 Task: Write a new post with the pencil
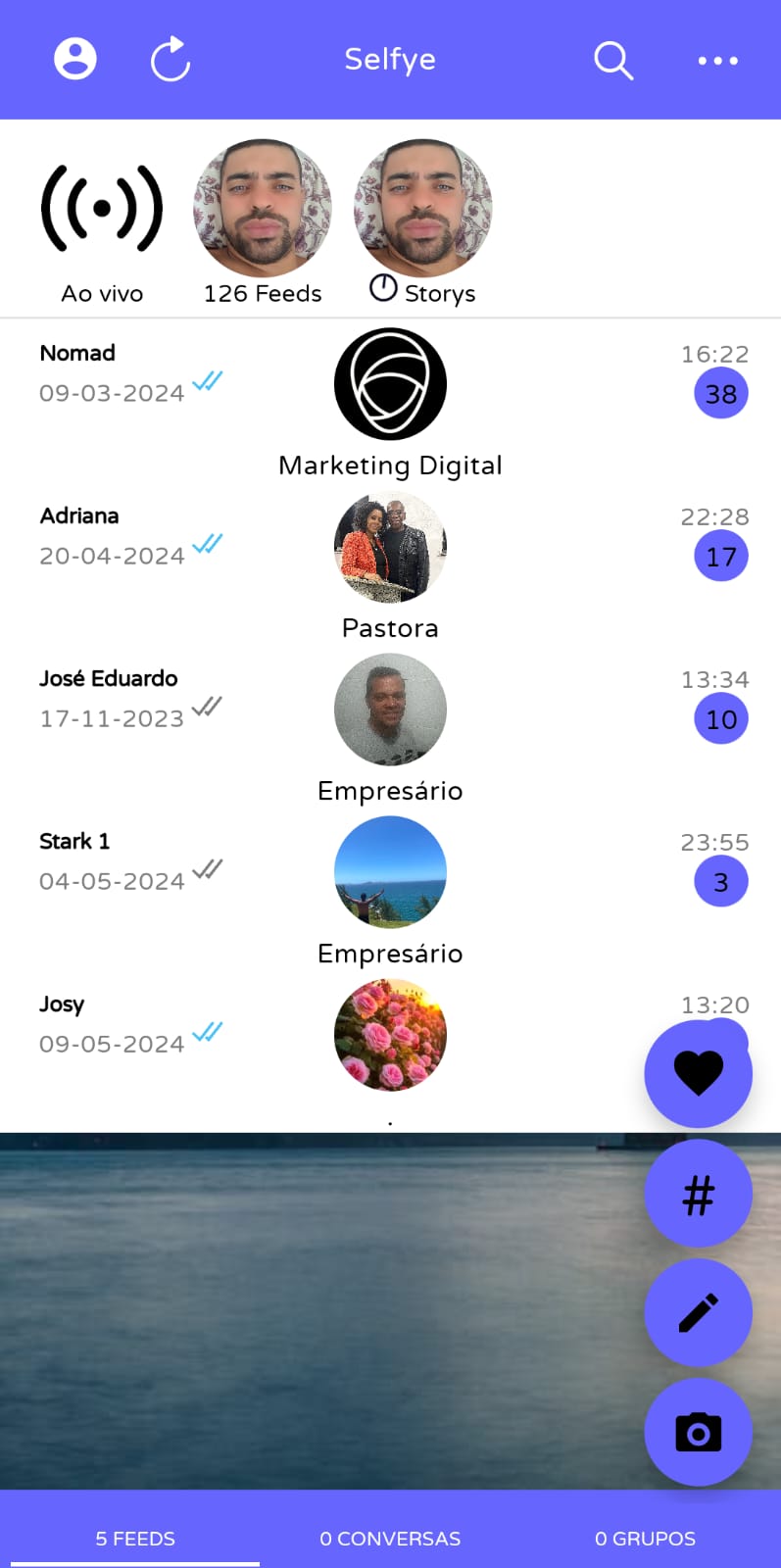pyautogui.click(x=698, y=1313)
